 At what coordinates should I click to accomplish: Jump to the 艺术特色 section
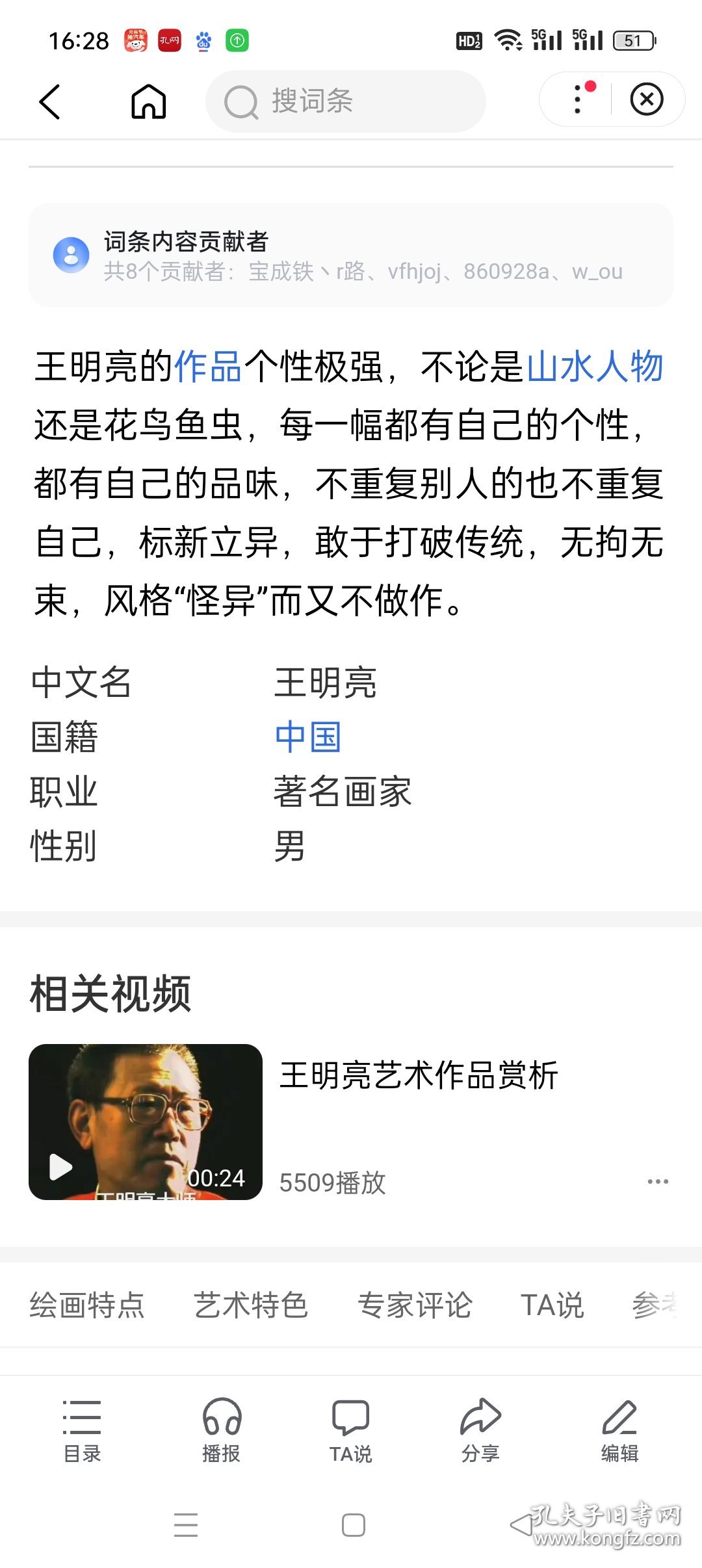251,1305
